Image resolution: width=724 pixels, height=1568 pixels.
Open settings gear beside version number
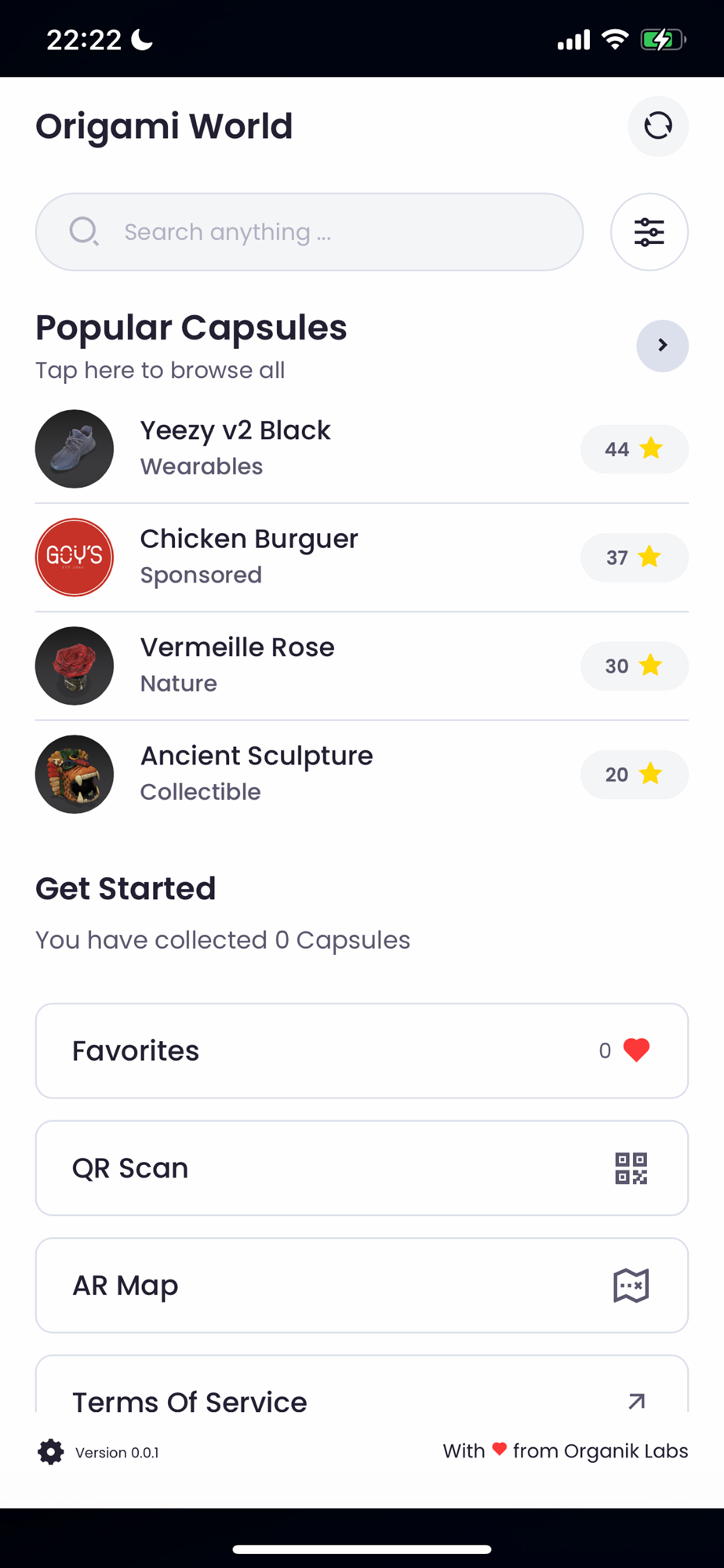(x=51, y=1452)
